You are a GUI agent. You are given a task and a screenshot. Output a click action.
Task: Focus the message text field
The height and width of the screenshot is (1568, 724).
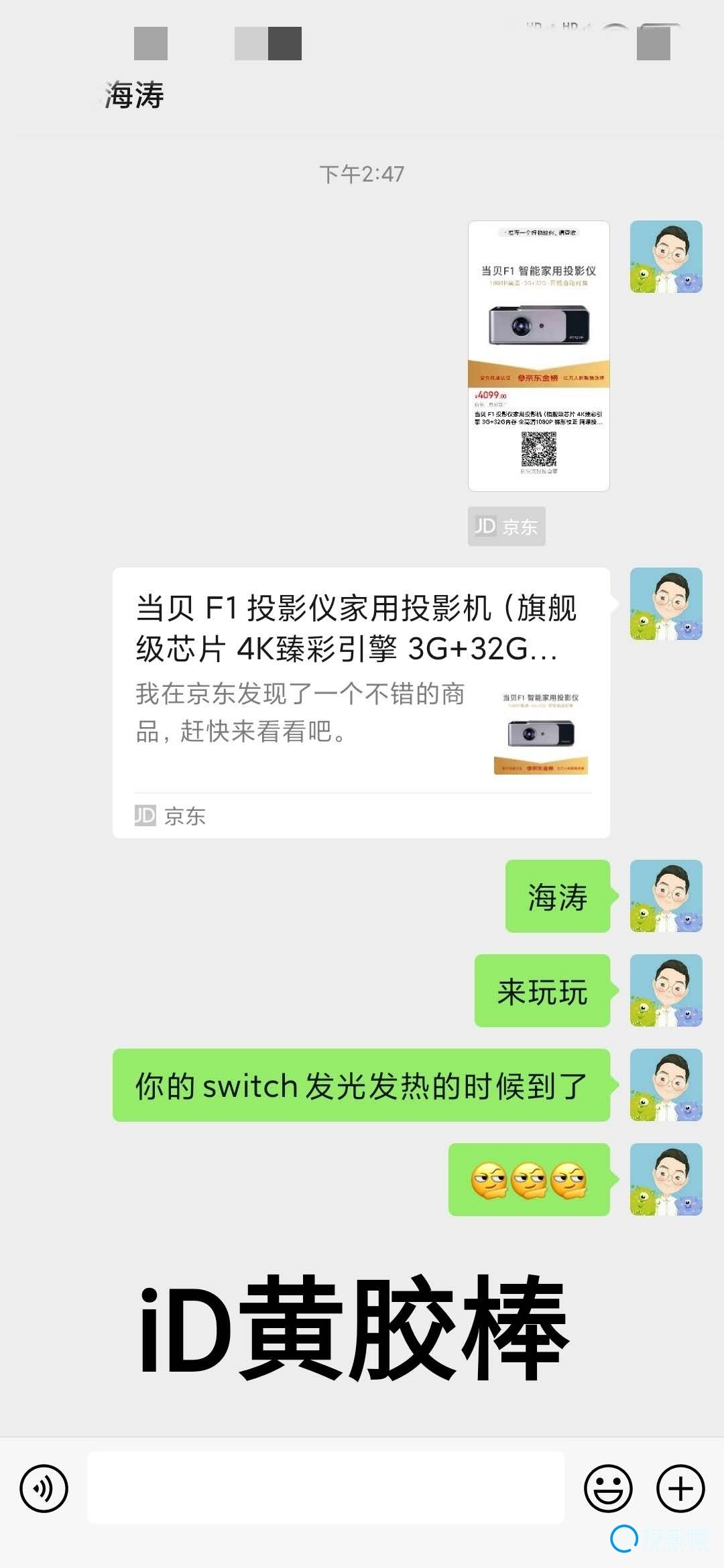[x=326, y=1488]
